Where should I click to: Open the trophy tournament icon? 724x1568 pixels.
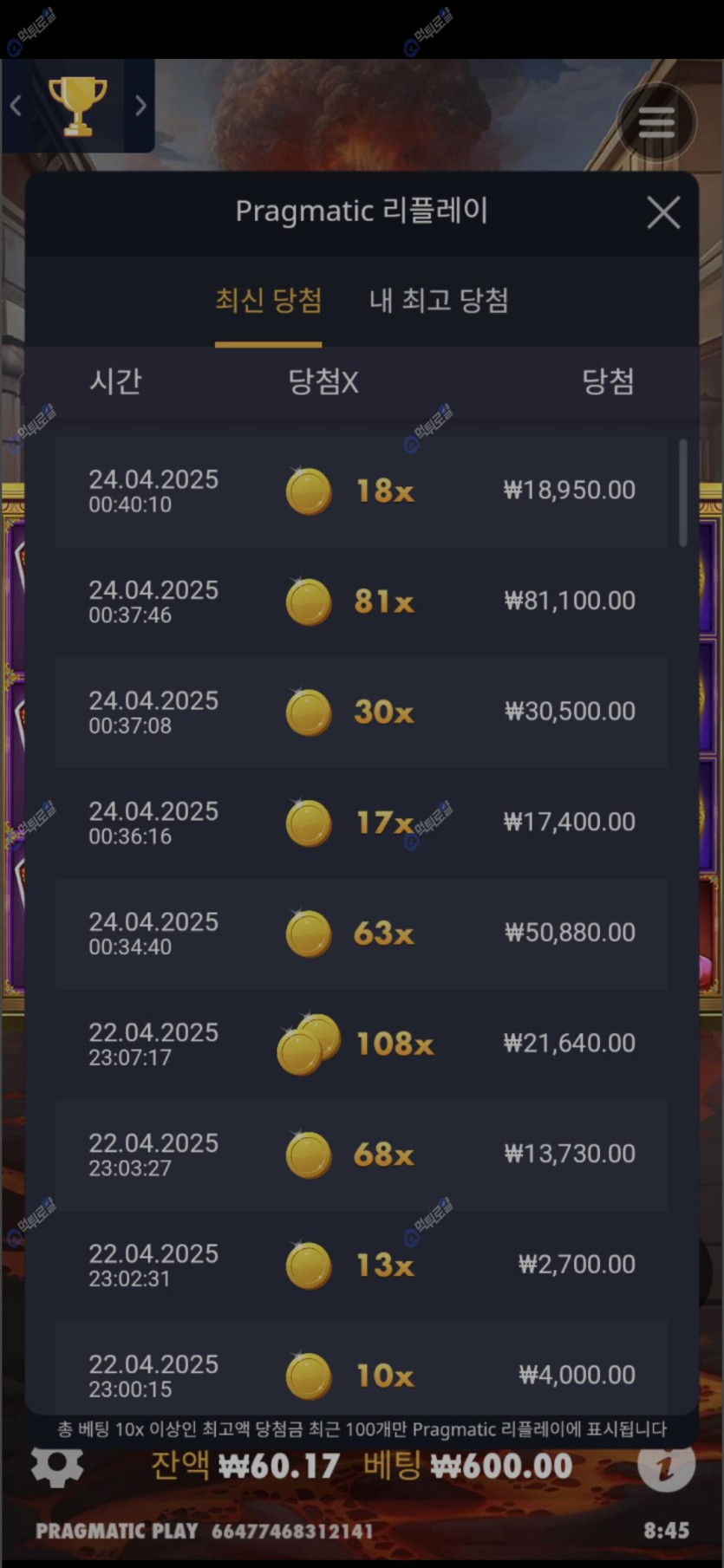tap(78, 106)
